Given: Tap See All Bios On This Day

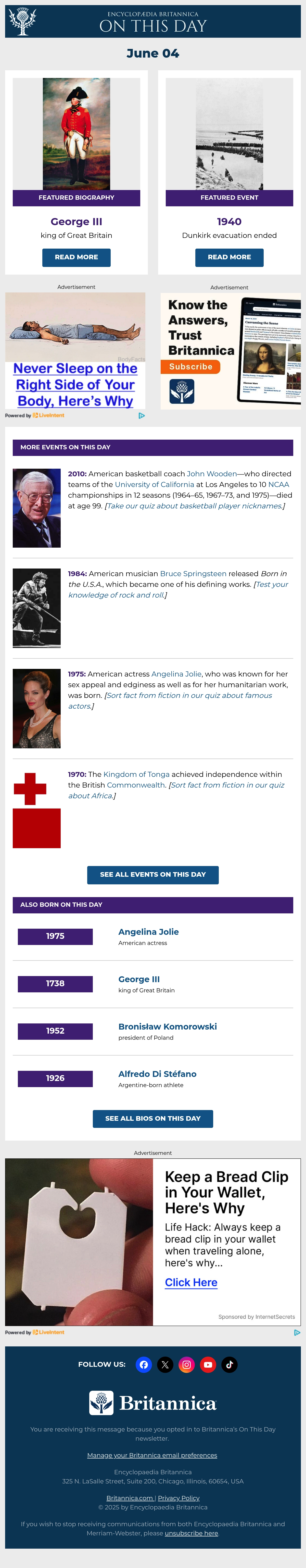Looking at the screenshot, I should (x=153, y=1119).
